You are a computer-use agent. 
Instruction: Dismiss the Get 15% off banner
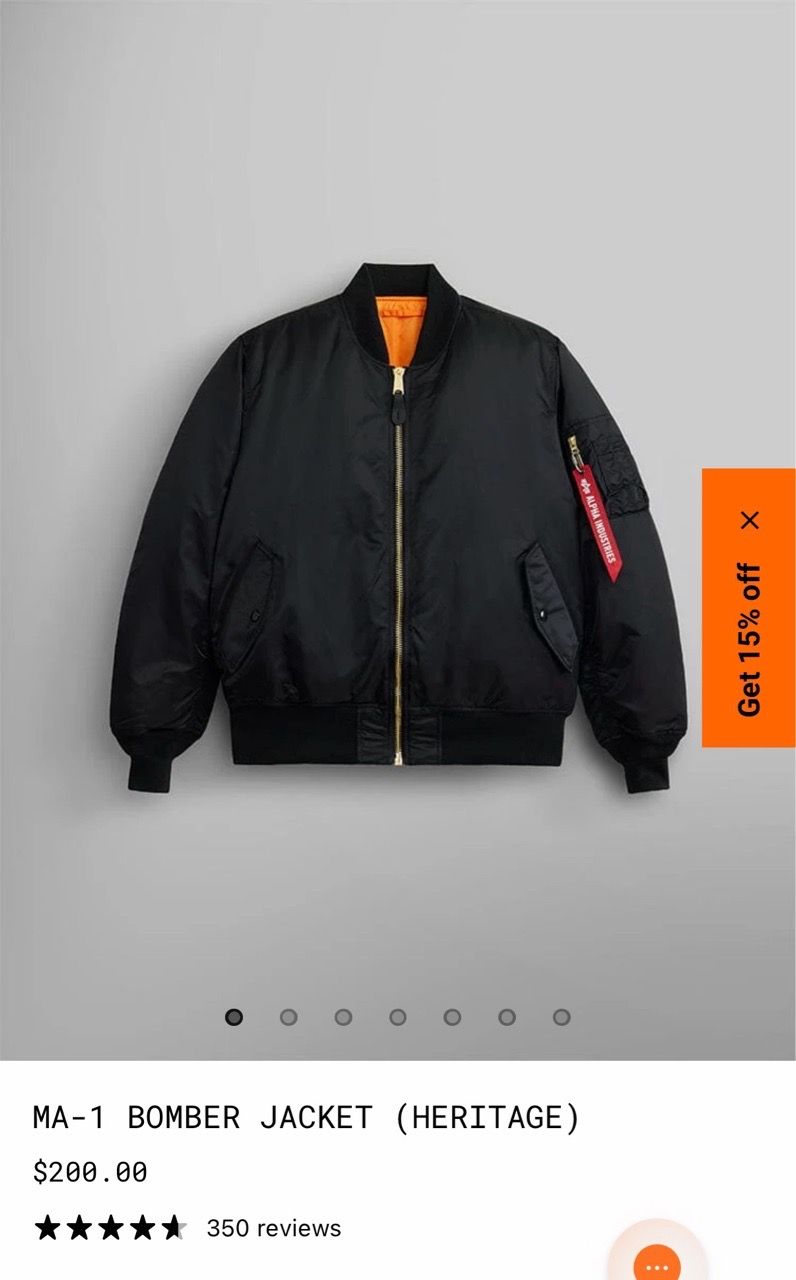pos(750,520)
